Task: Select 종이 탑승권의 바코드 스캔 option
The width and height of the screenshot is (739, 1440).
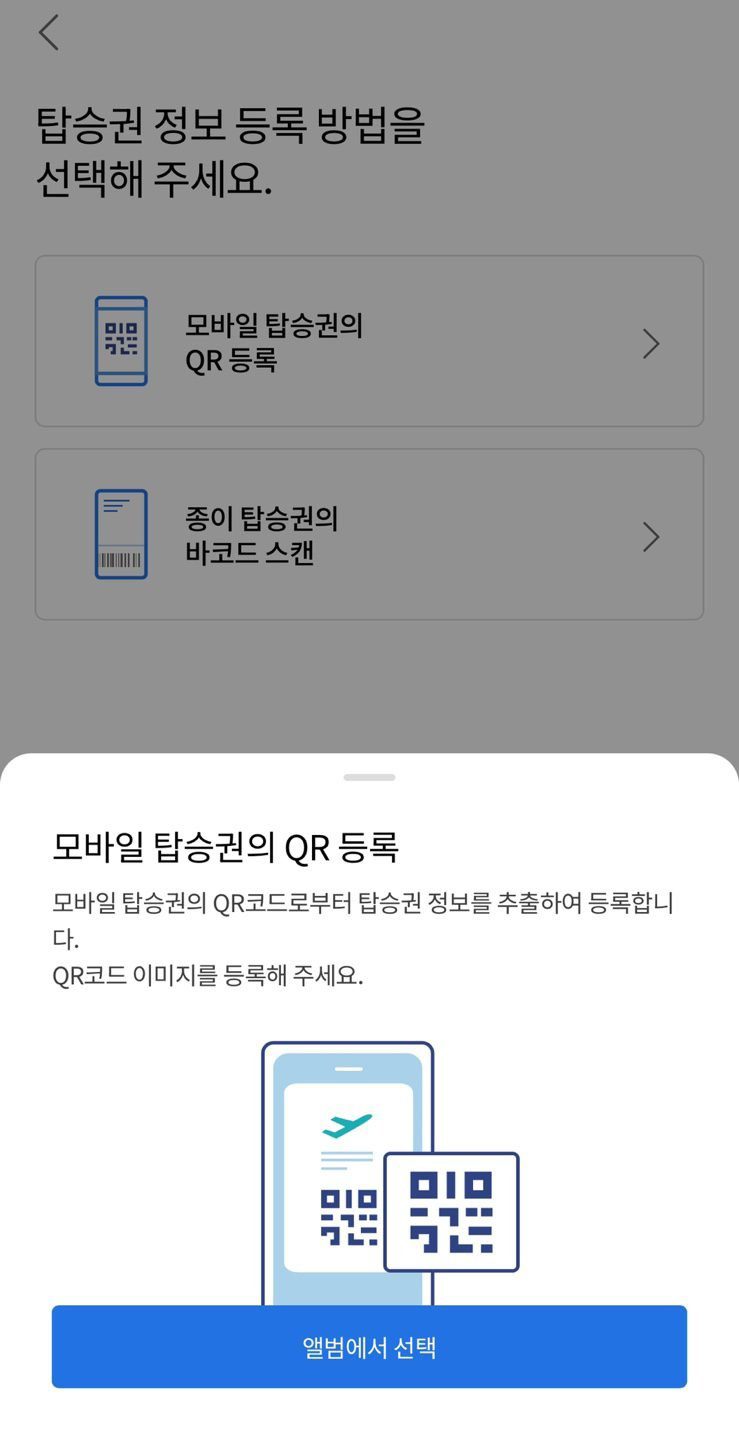Action: coord(369,534)
